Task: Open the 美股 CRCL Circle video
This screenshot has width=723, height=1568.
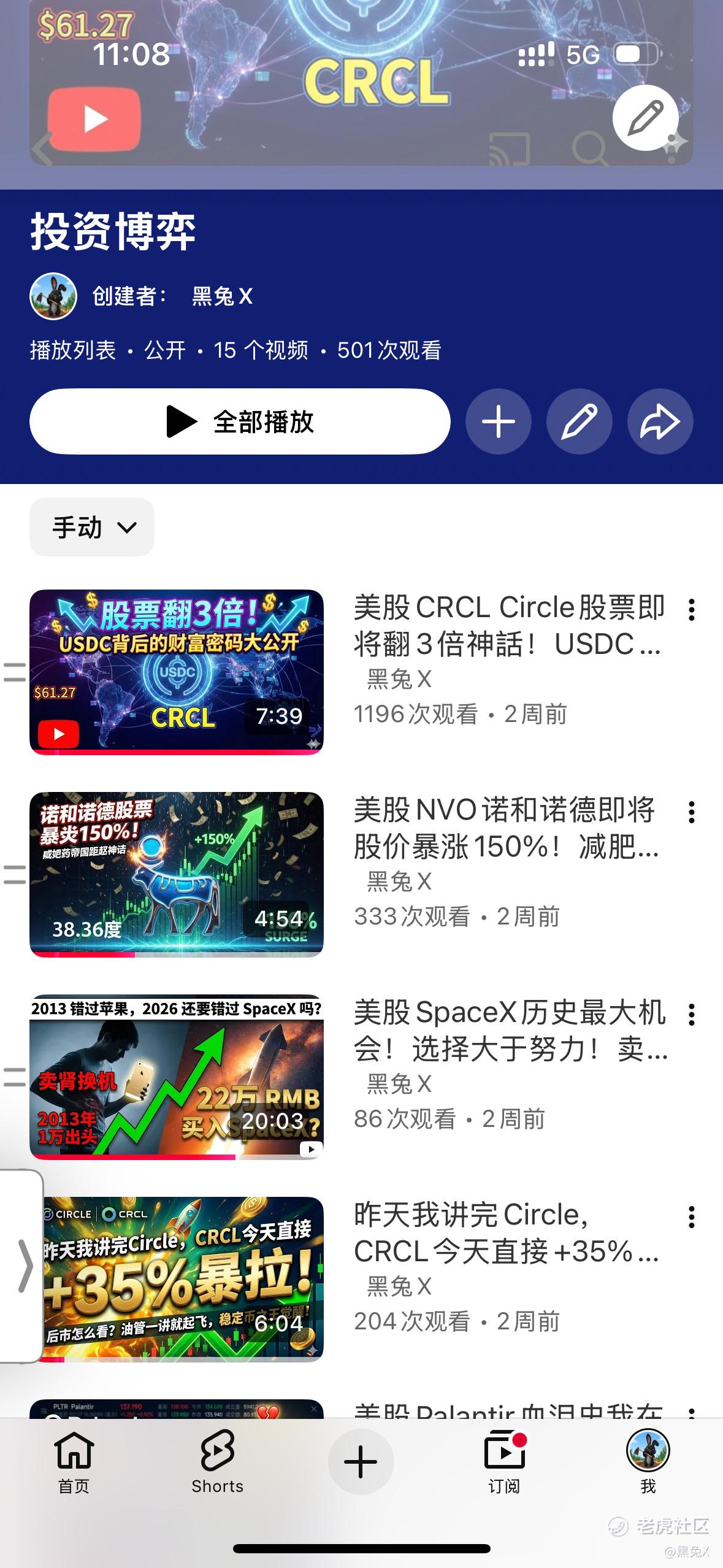Action: pyautogui.click(x=177, y=672)
